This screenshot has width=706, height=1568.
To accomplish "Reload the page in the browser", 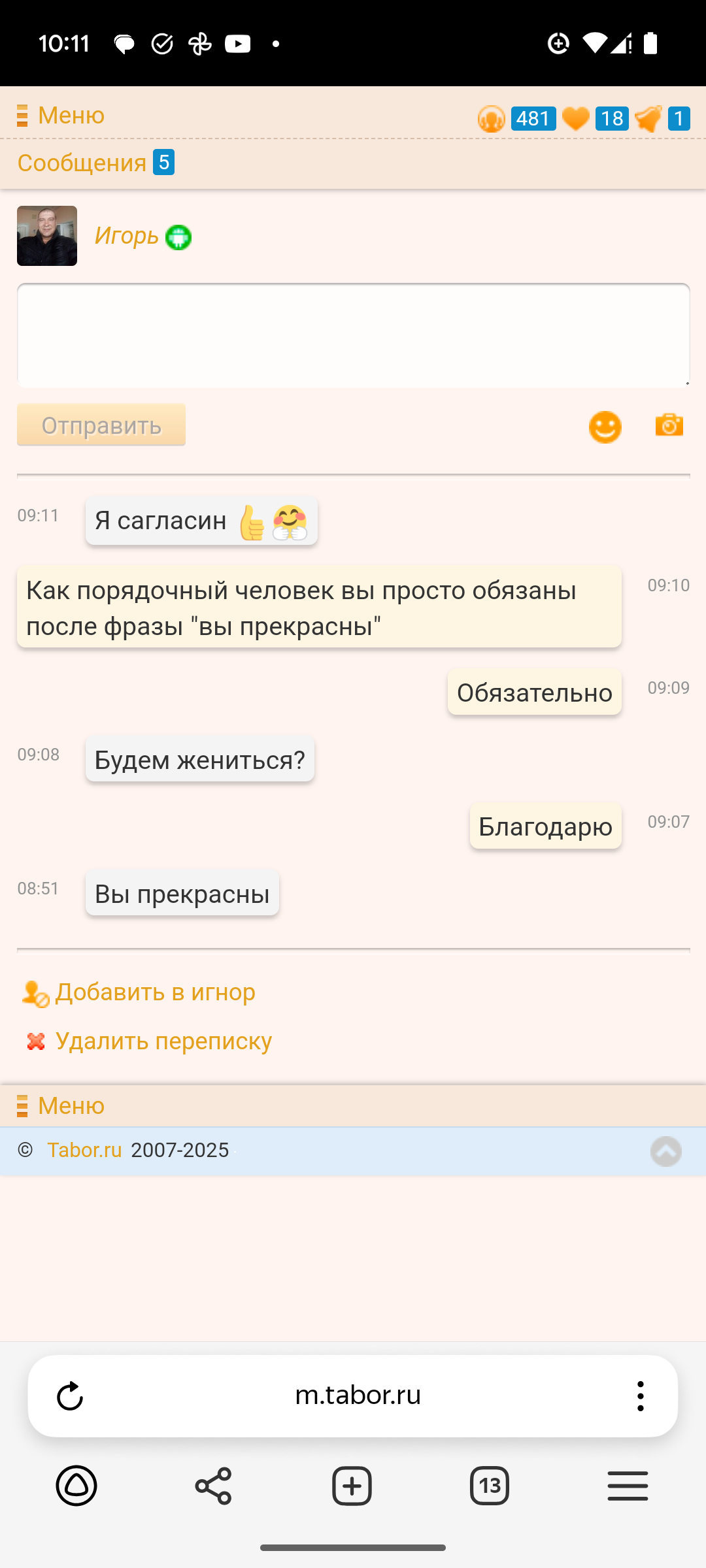I will 70,1396.
